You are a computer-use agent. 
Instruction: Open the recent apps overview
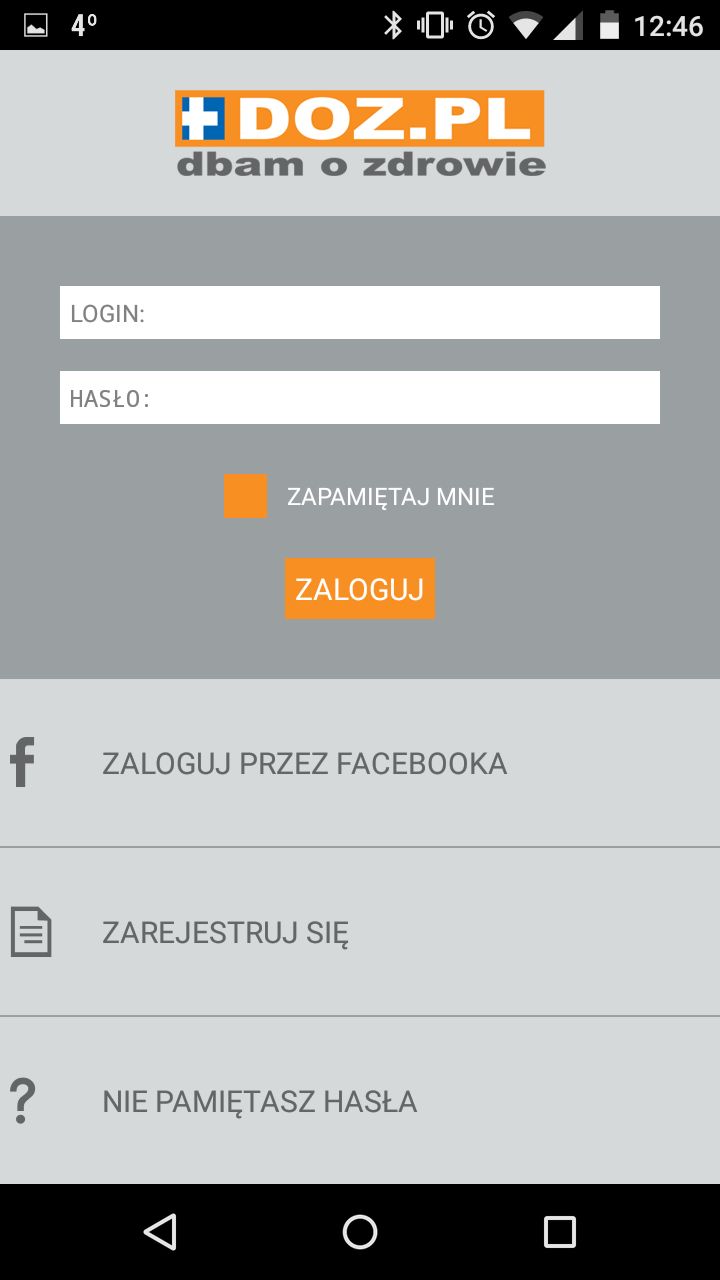pos(560,1232)
